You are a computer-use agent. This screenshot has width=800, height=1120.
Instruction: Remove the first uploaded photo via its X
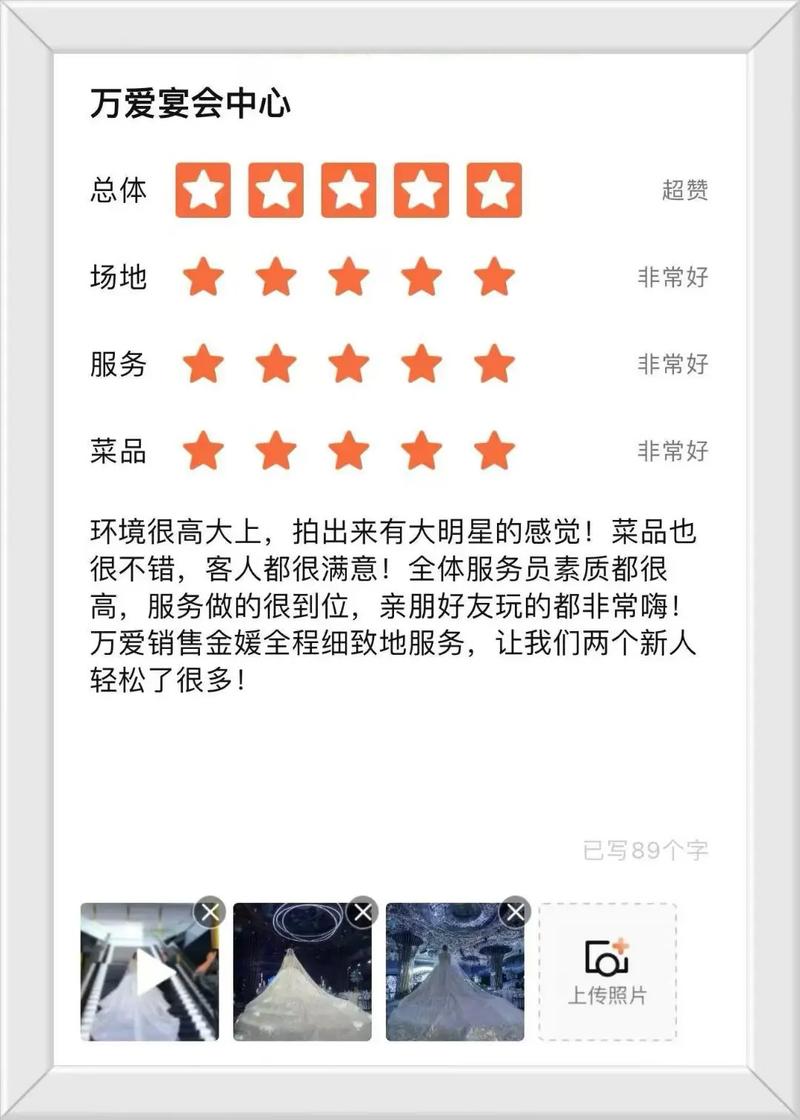pos(208,910)
